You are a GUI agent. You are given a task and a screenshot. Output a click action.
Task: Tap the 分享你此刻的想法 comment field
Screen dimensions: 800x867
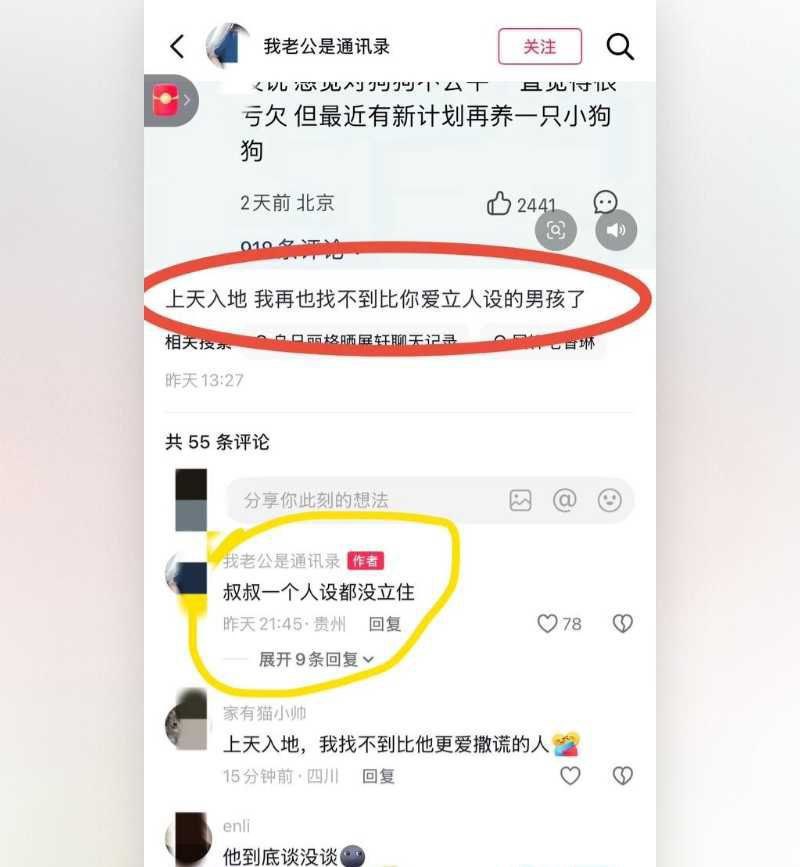(x=360, y=500)
